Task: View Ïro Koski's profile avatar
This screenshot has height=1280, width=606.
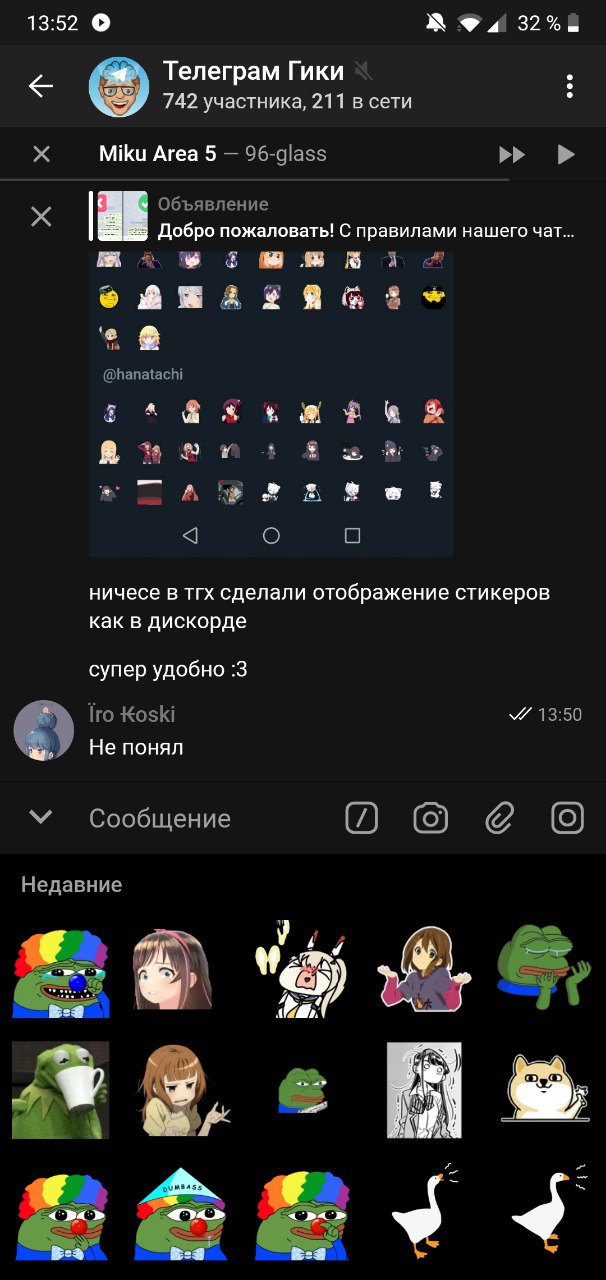Action: [x=43, y=730]
